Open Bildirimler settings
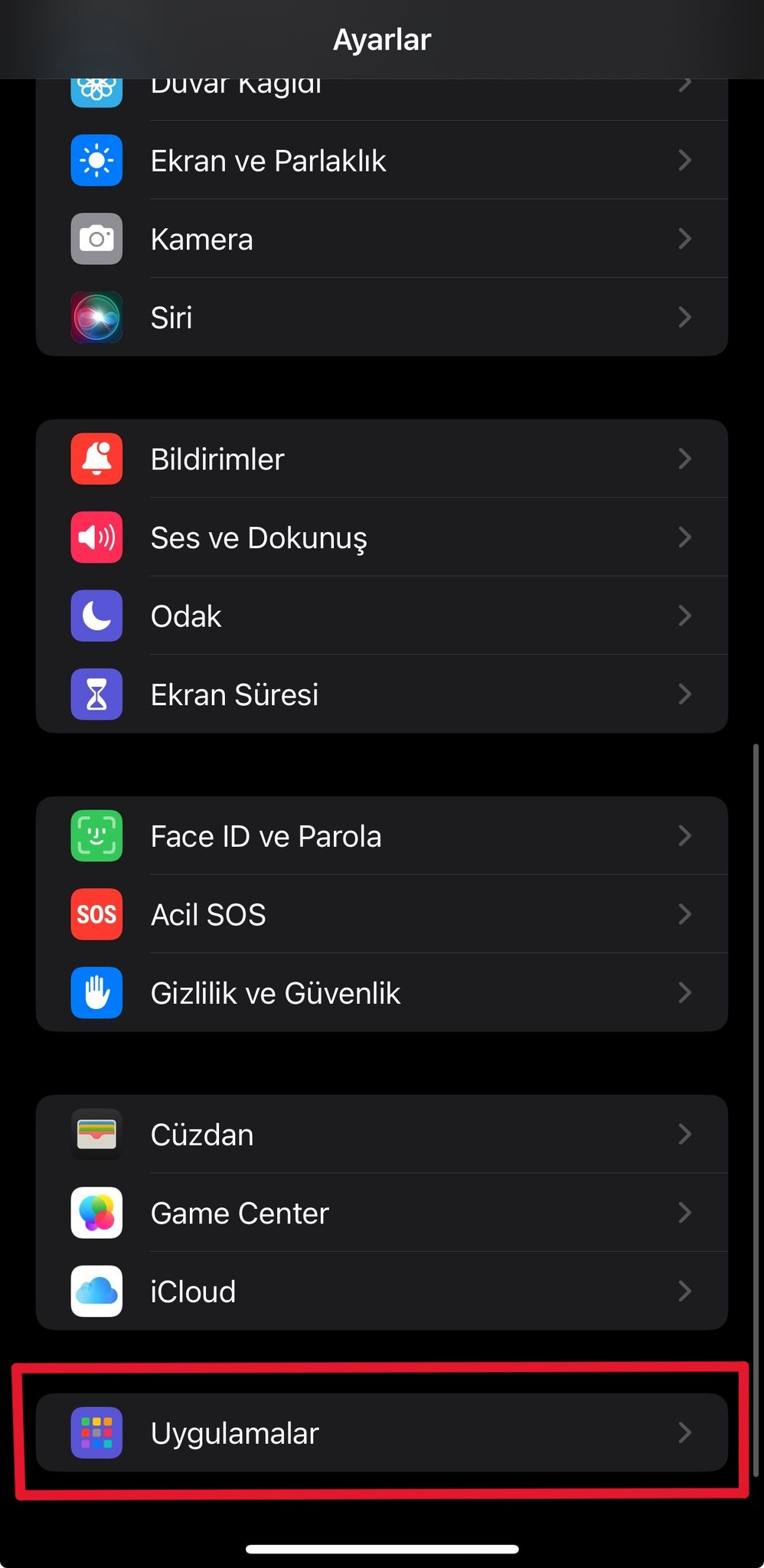 [381, 459]
